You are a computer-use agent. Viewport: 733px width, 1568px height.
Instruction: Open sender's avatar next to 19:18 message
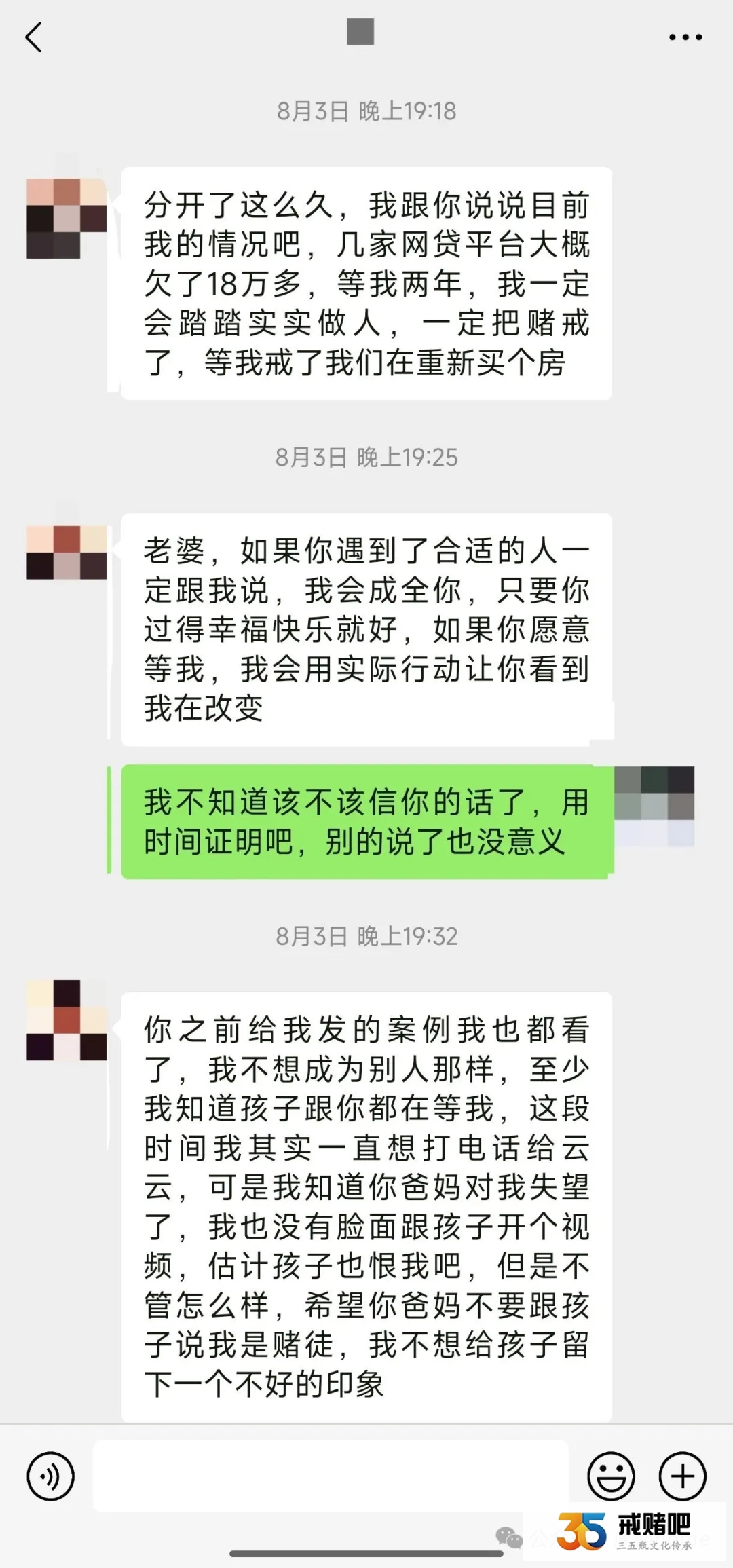click(x=67, y=219)
